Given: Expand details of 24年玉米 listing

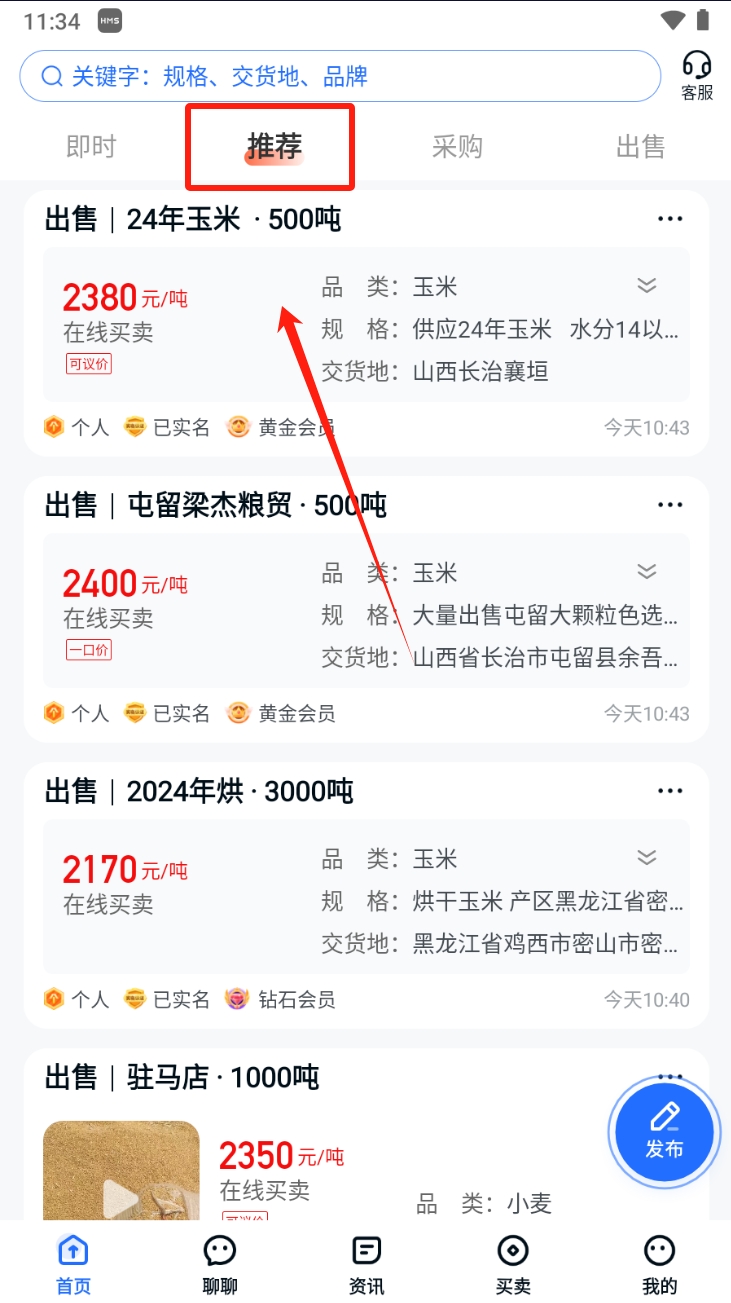Looking at the screenshot, I should click(x=647, y=286).
